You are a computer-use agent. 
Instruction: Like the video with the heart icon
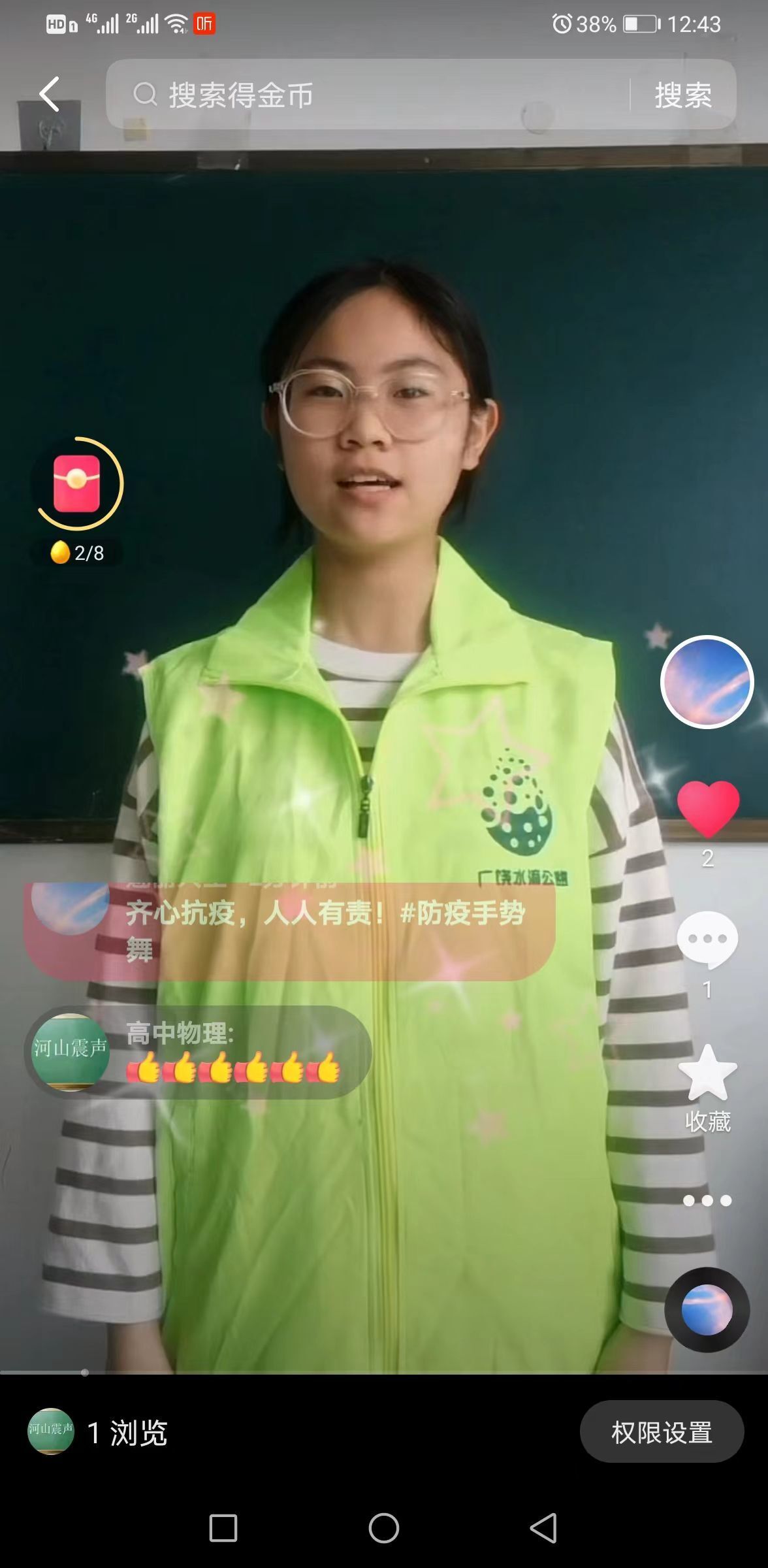pyautogui.click(x=708, y=809)
